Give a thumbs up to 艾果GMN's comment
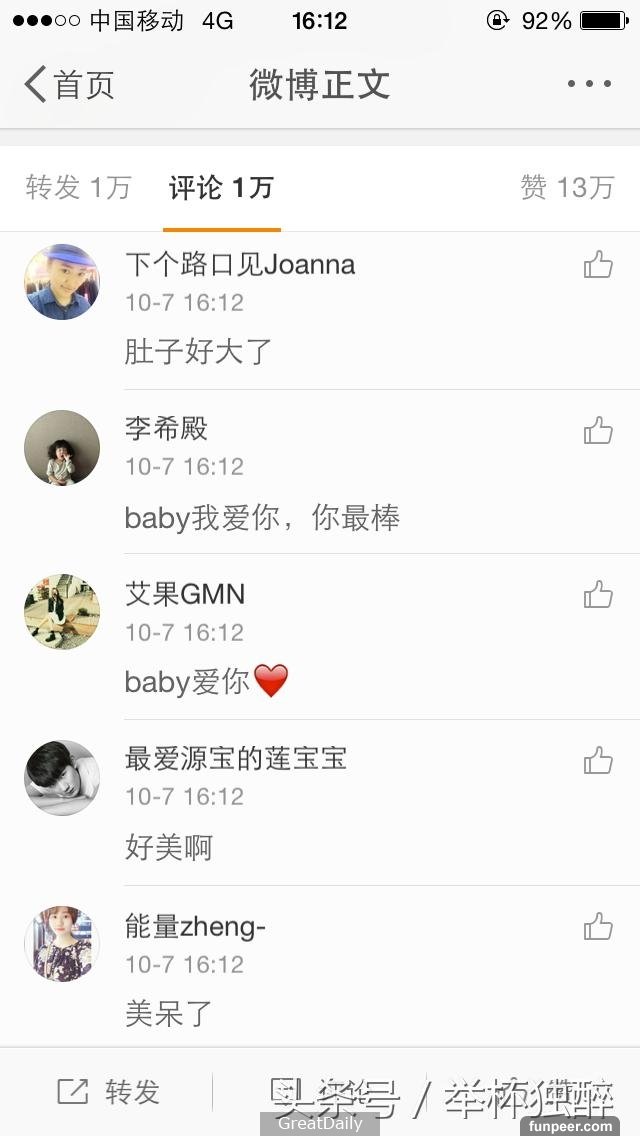 pyautogui.click(x=598, y=595)
